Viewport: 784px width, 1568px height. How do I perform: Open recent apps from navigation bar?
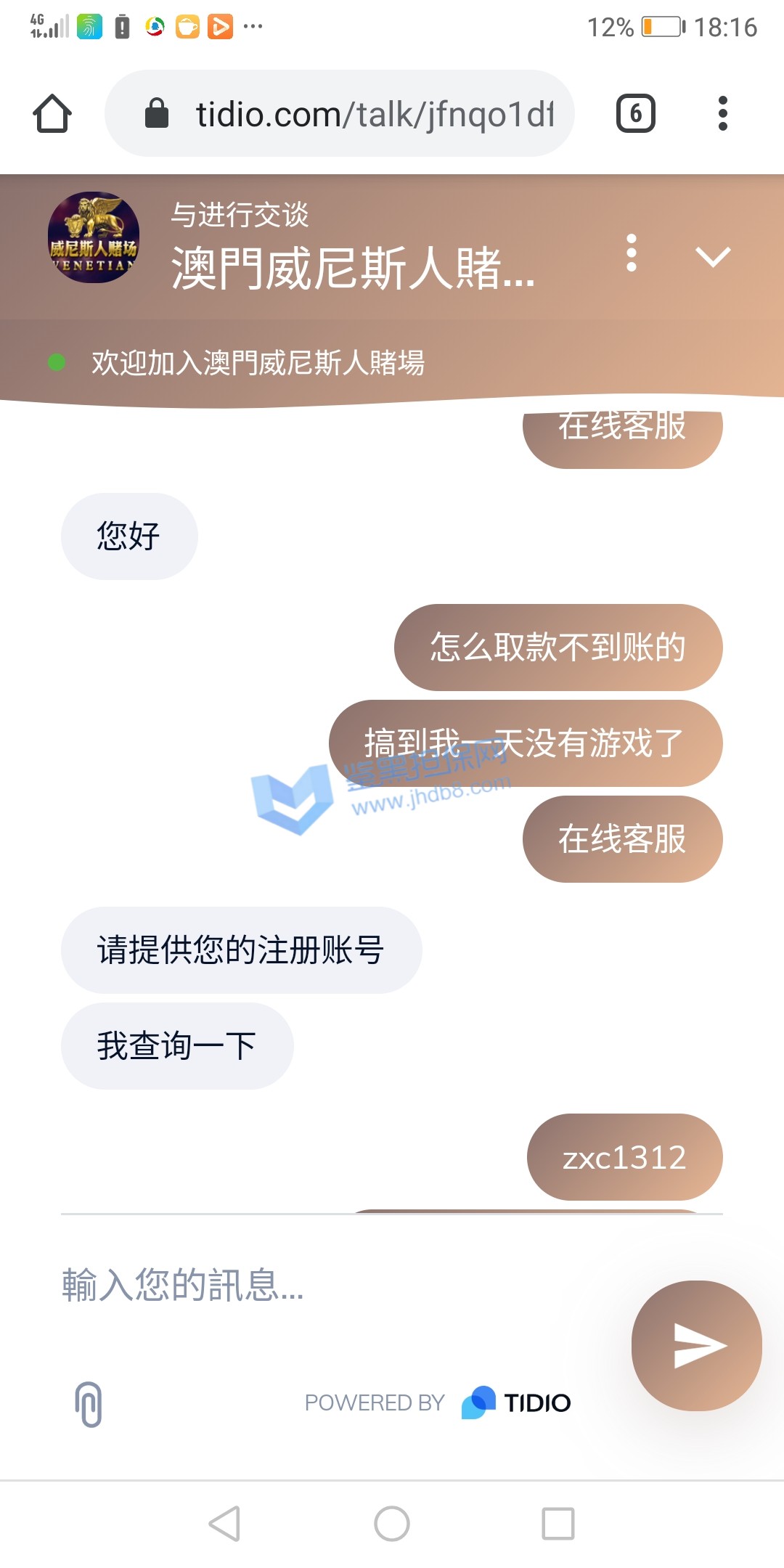point(558,1523)
